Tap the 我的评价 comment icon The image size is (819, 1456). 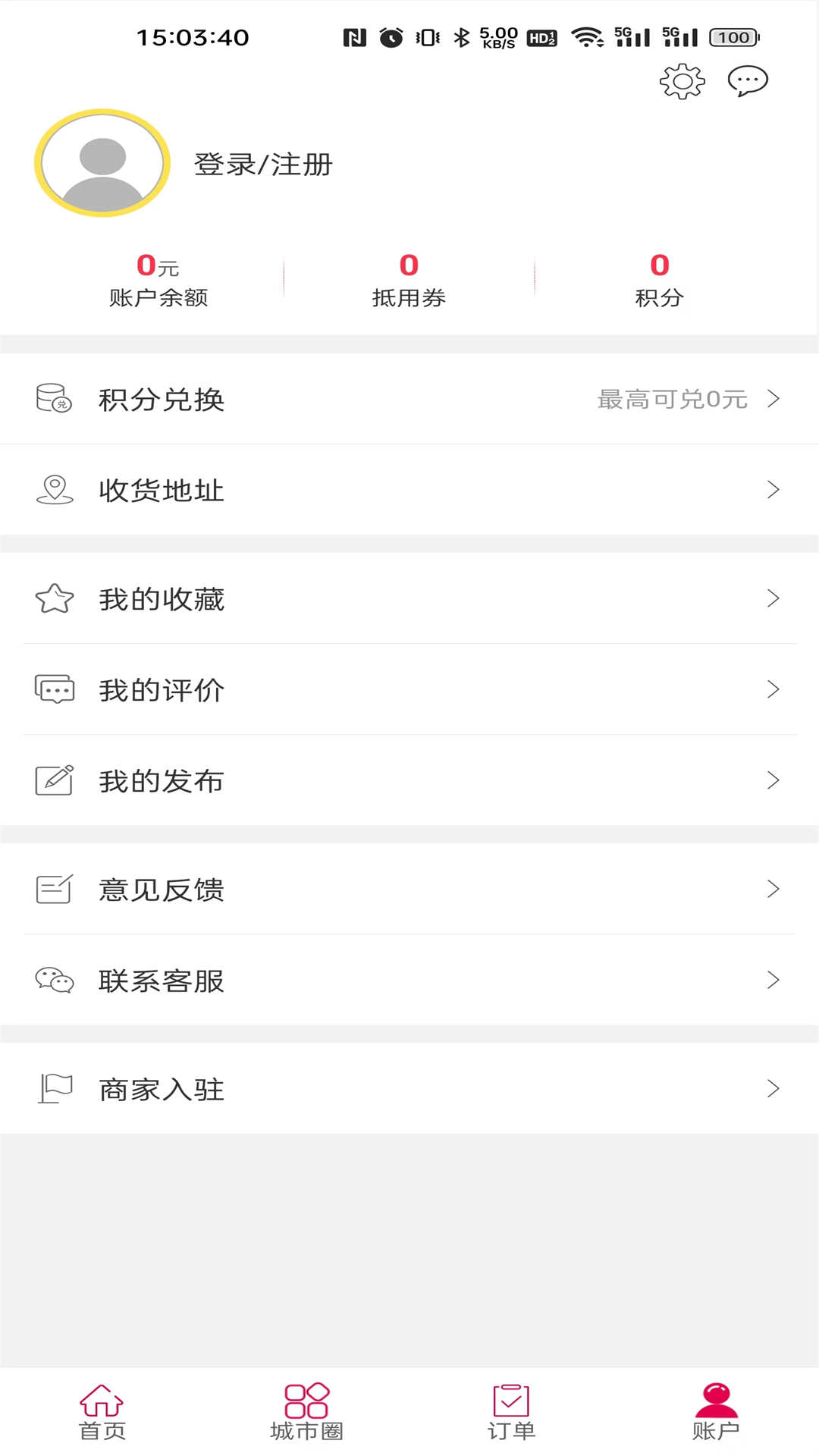[53, 690]
